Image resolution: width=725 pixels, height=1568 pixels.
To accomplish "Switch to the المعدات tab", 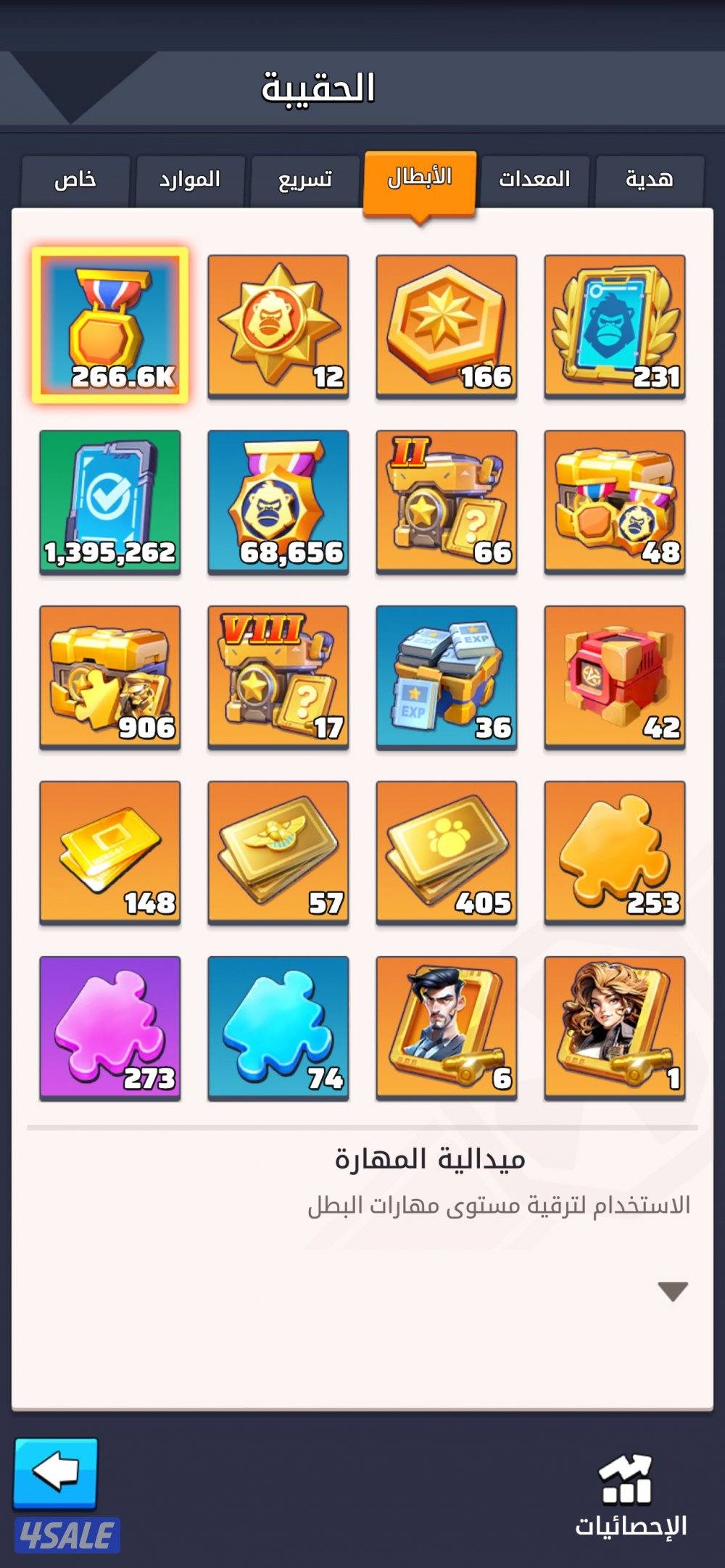I will 534,179.
